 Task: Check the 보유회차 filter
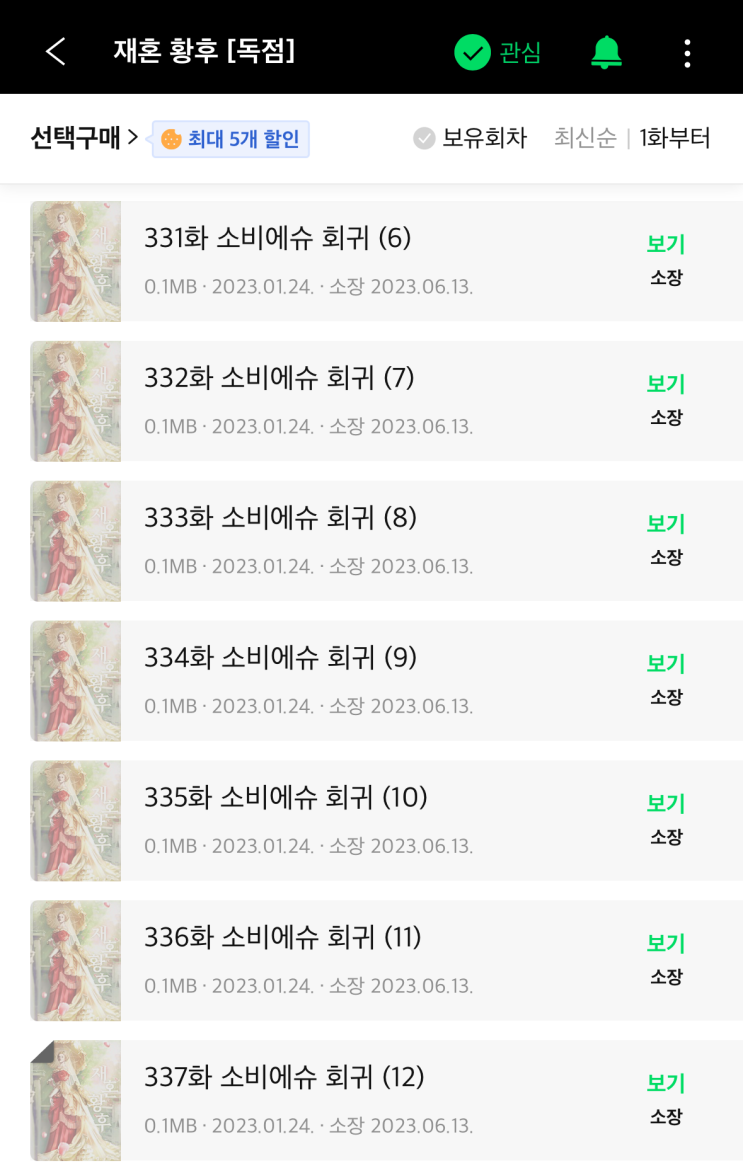click(470, 138)
